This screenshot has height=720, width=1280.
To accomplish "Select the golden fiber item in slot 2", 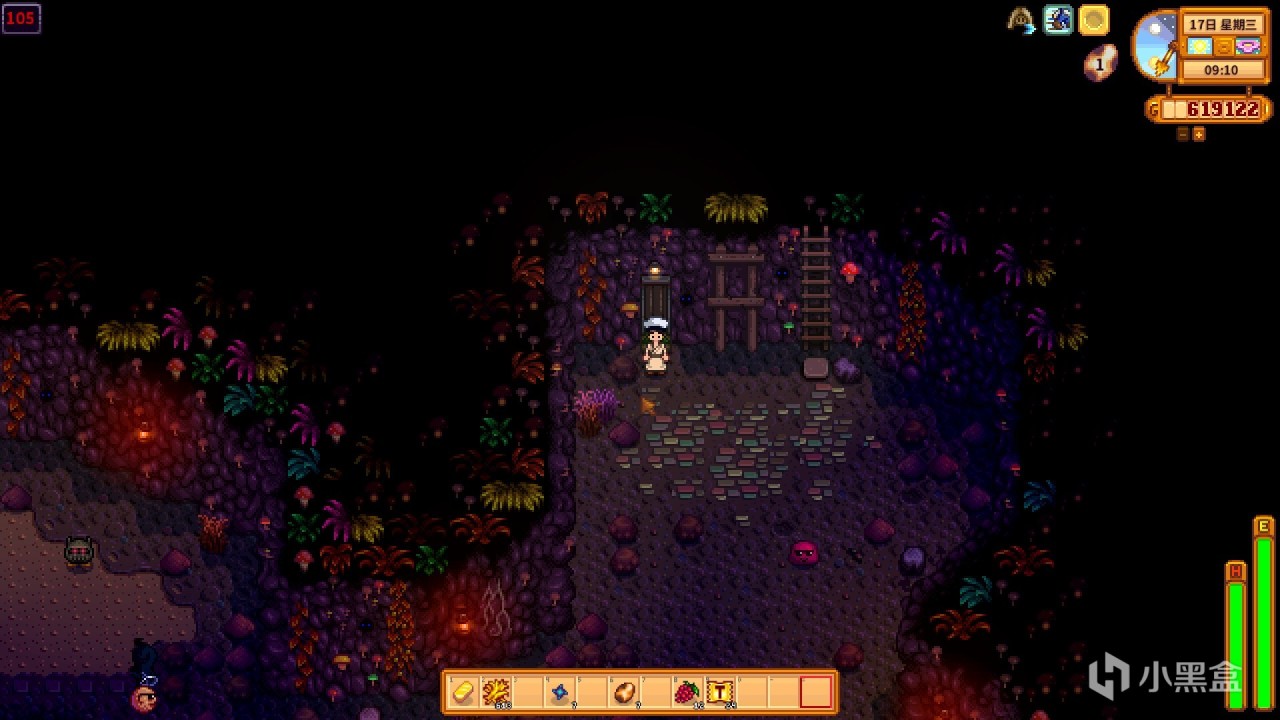I will [497, 692].
